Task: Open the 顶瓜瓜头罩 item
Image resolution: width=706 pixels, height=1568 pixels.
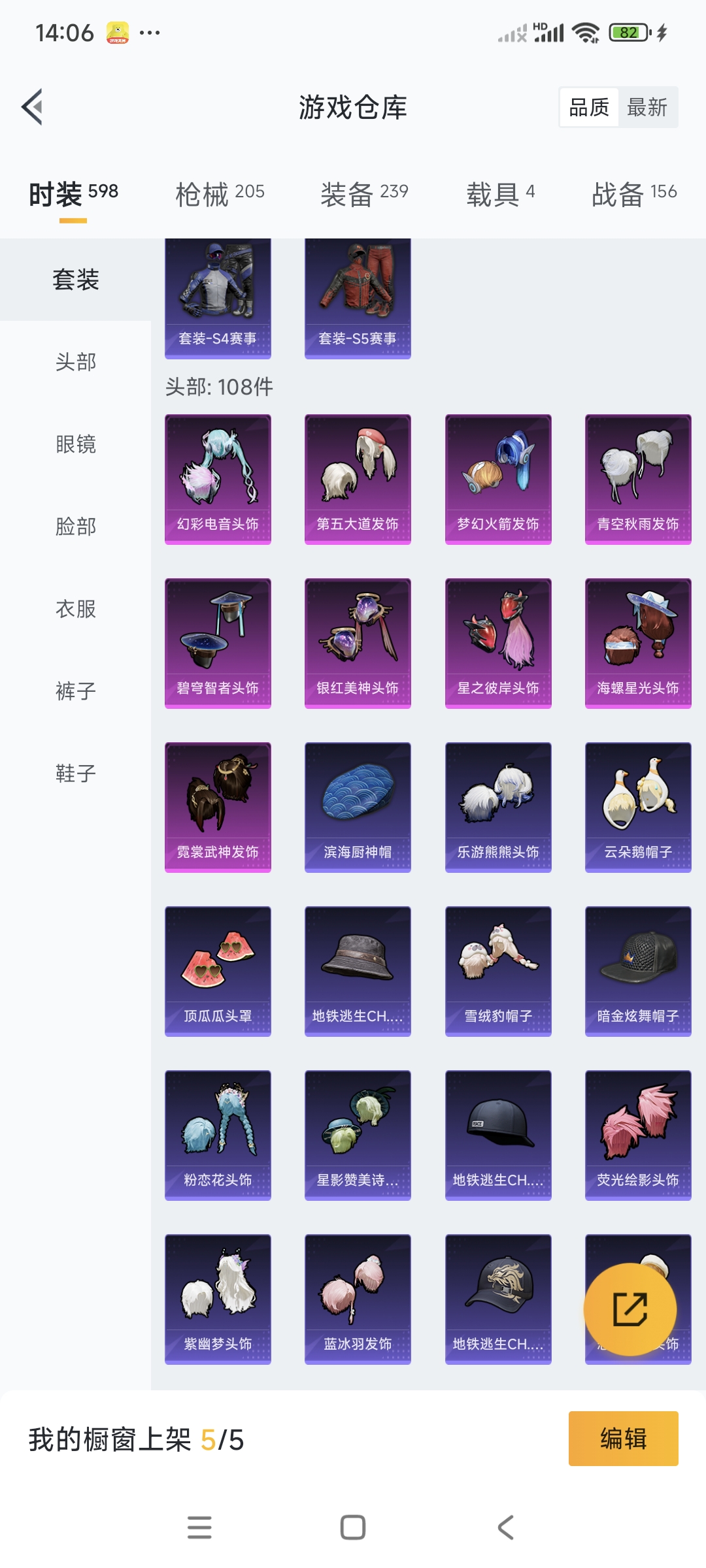Action: click(x=218, y=971)
